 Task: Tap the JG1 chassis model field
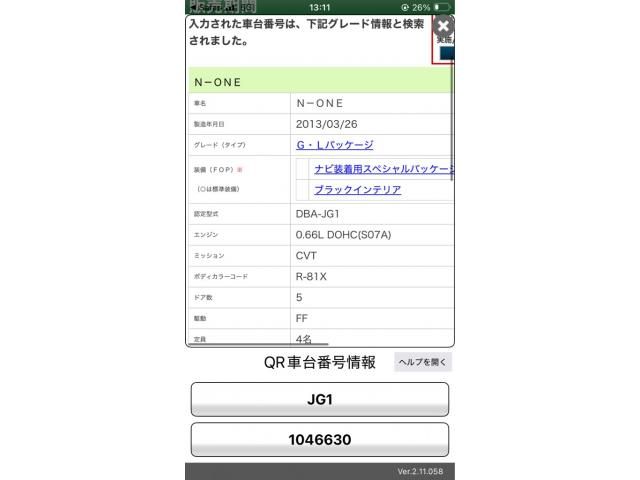point(319,398)
